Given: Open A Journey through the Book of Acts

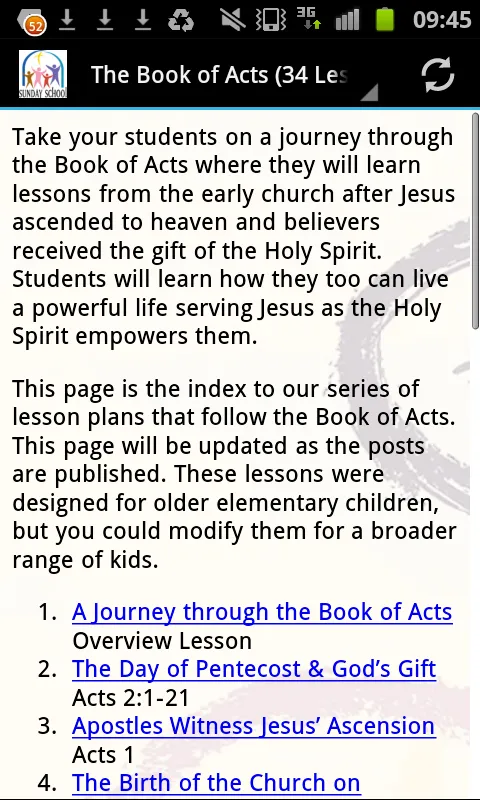Looking at the screenshot, I should (x=262, y=611).
